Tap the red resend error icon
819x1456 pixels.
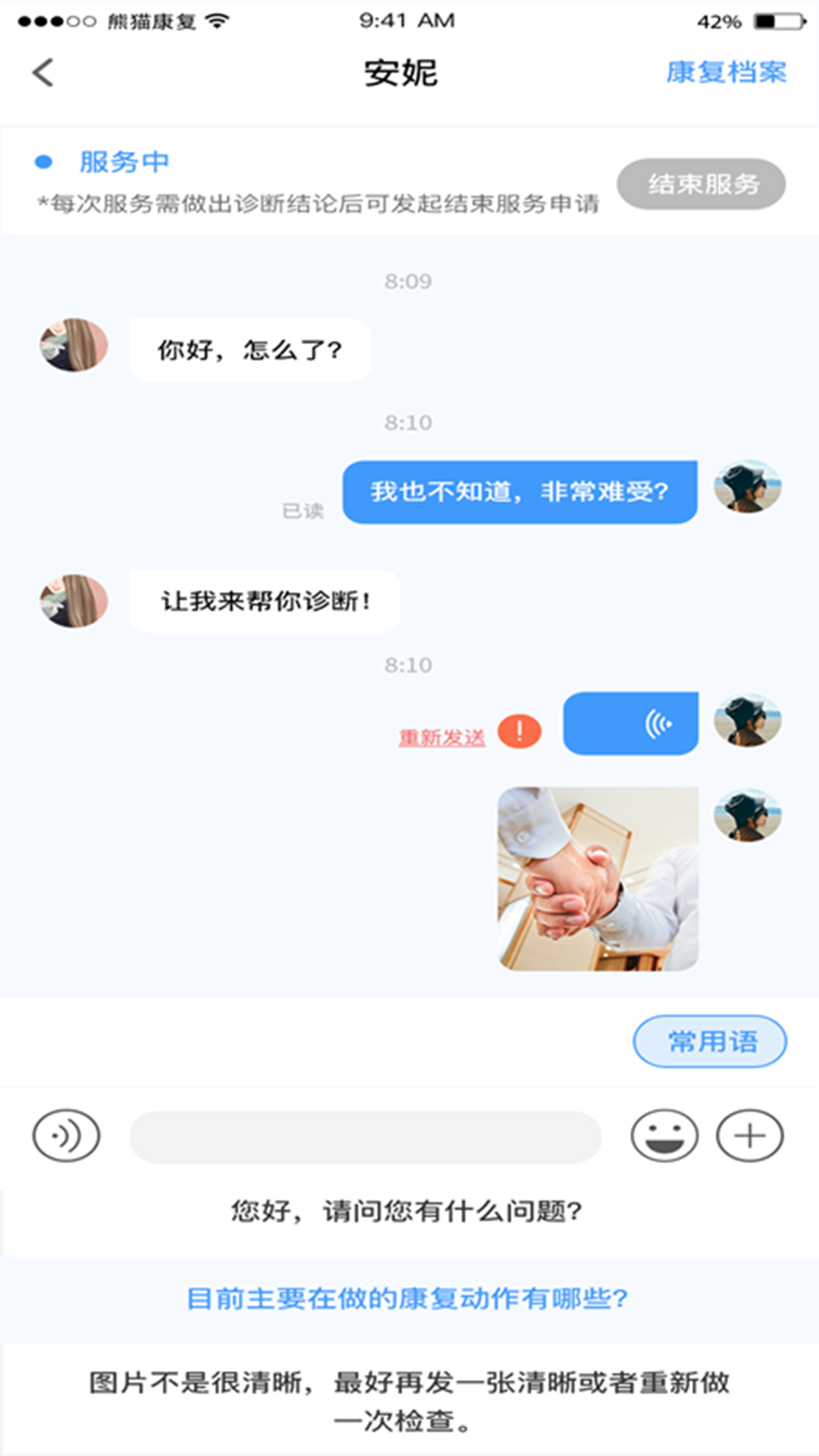pos(519,730)
